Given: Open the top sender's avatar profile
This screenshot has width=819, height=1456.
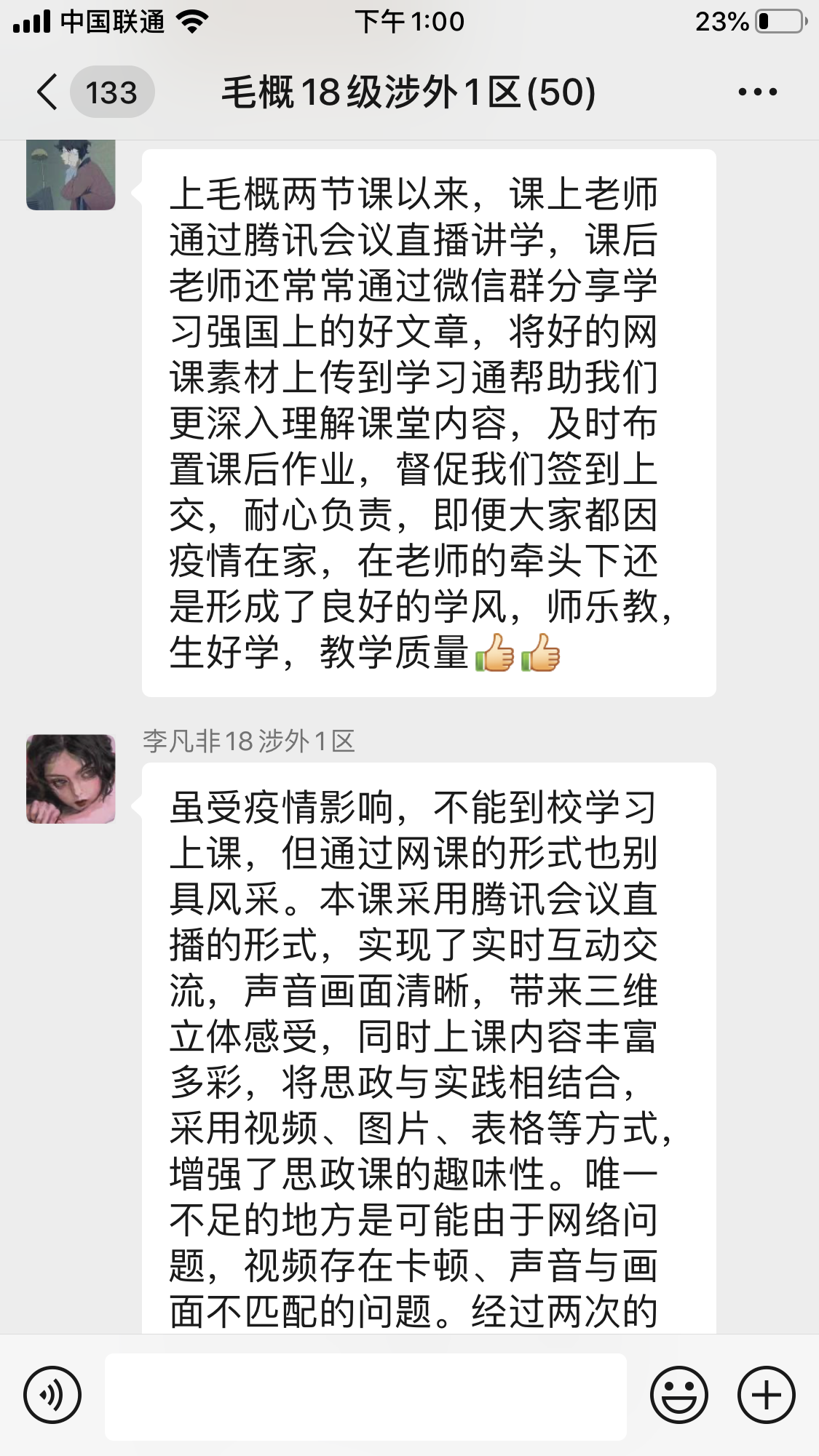Looking at the screenshot, I should pyautogui.click(x=71, y=175).
